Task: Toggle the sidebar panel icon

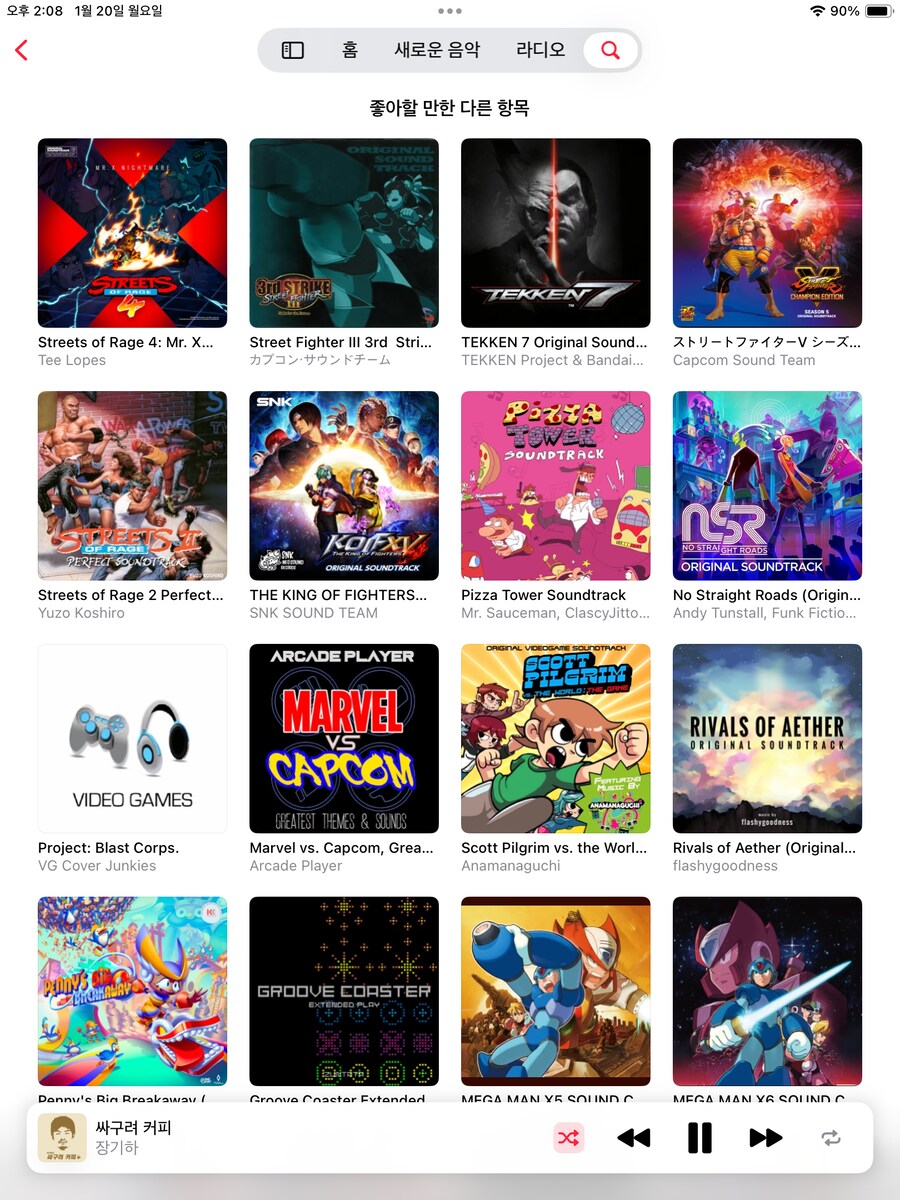Action: tap(292, 50)
